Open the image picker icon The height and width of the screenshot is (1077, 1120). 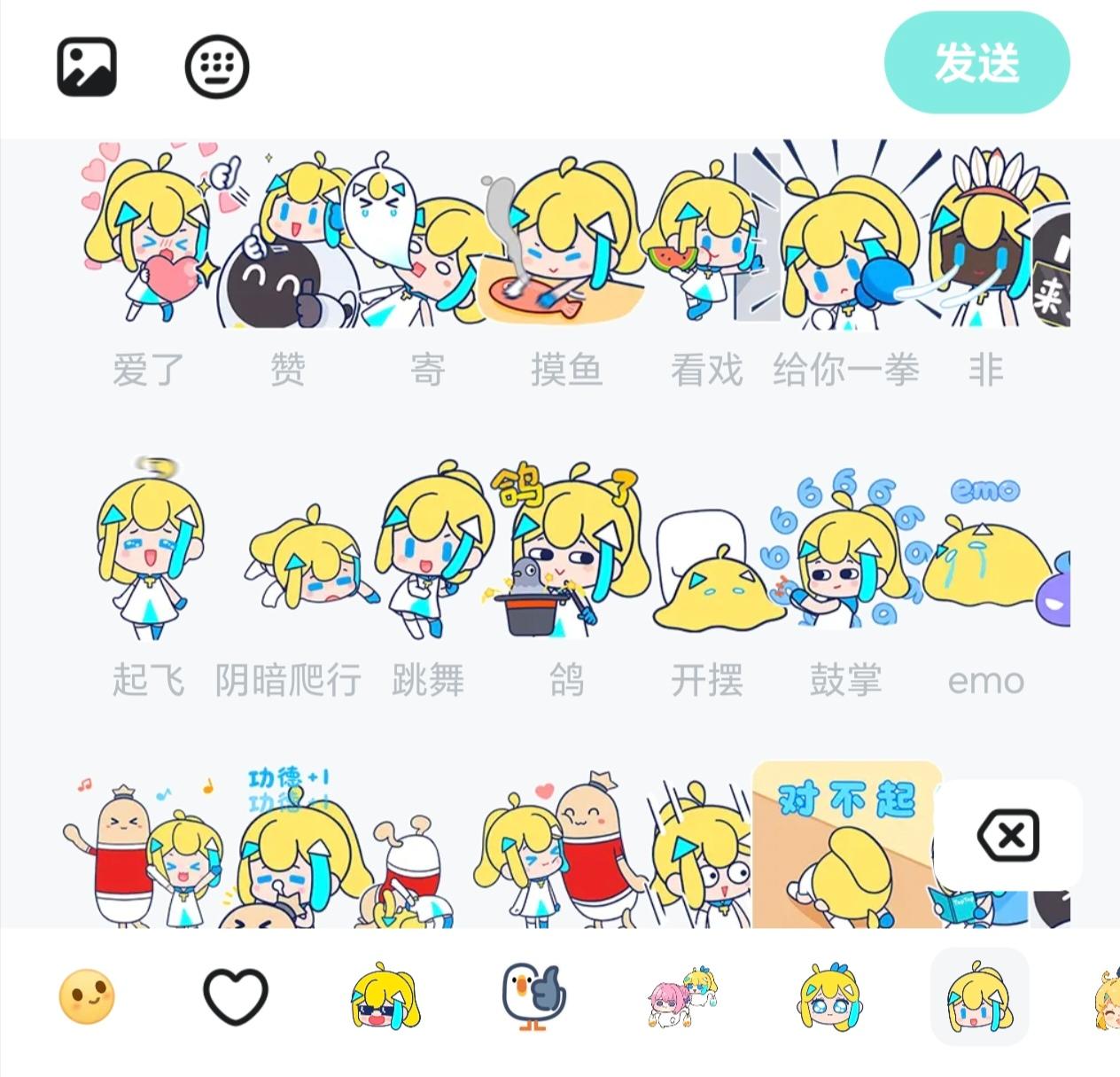click(x=87, y=66)
